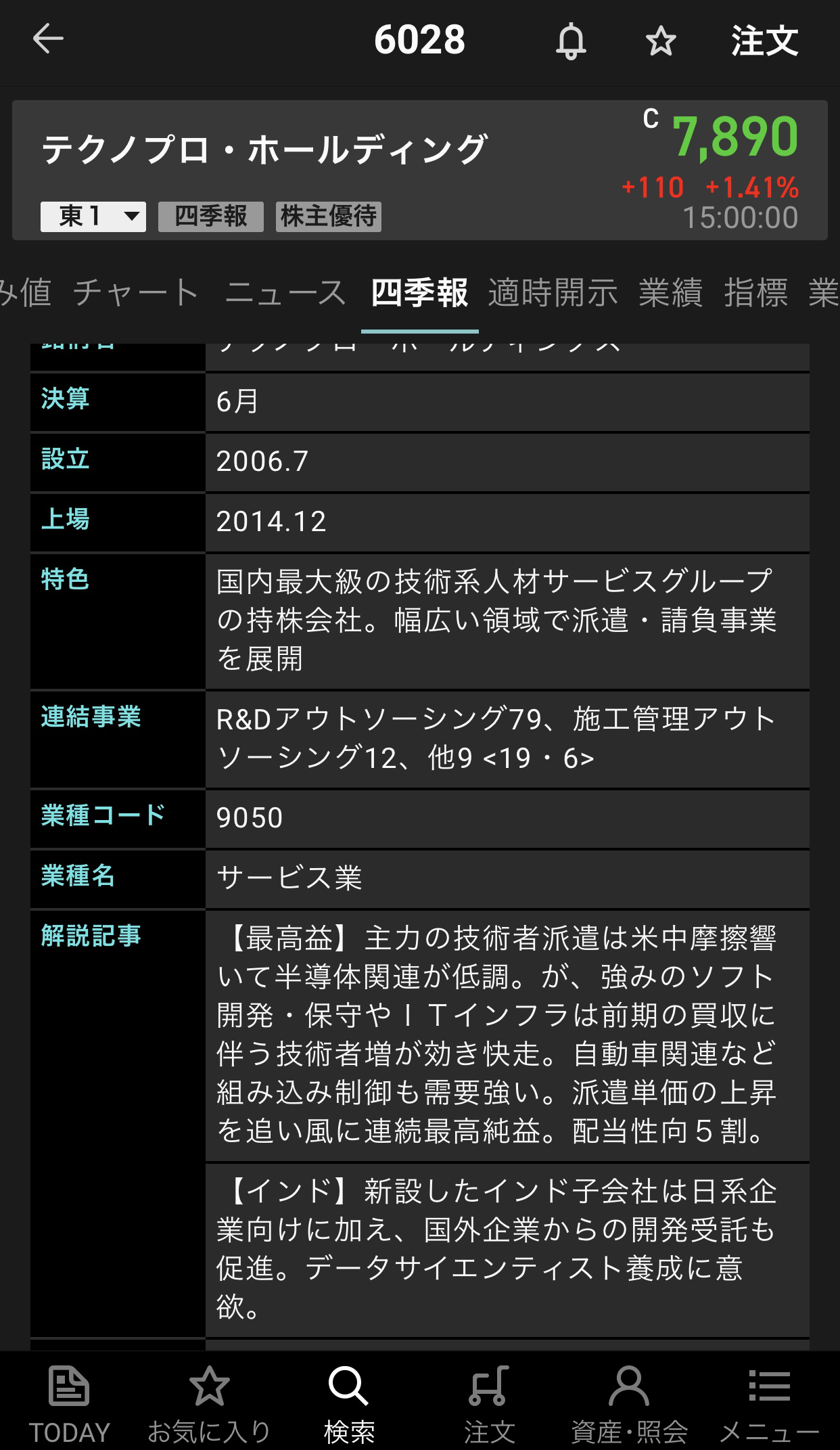The image size is (840, 1450).
Task: Tap the 四季報 chip in the stock header
Action: click(211, 217)
